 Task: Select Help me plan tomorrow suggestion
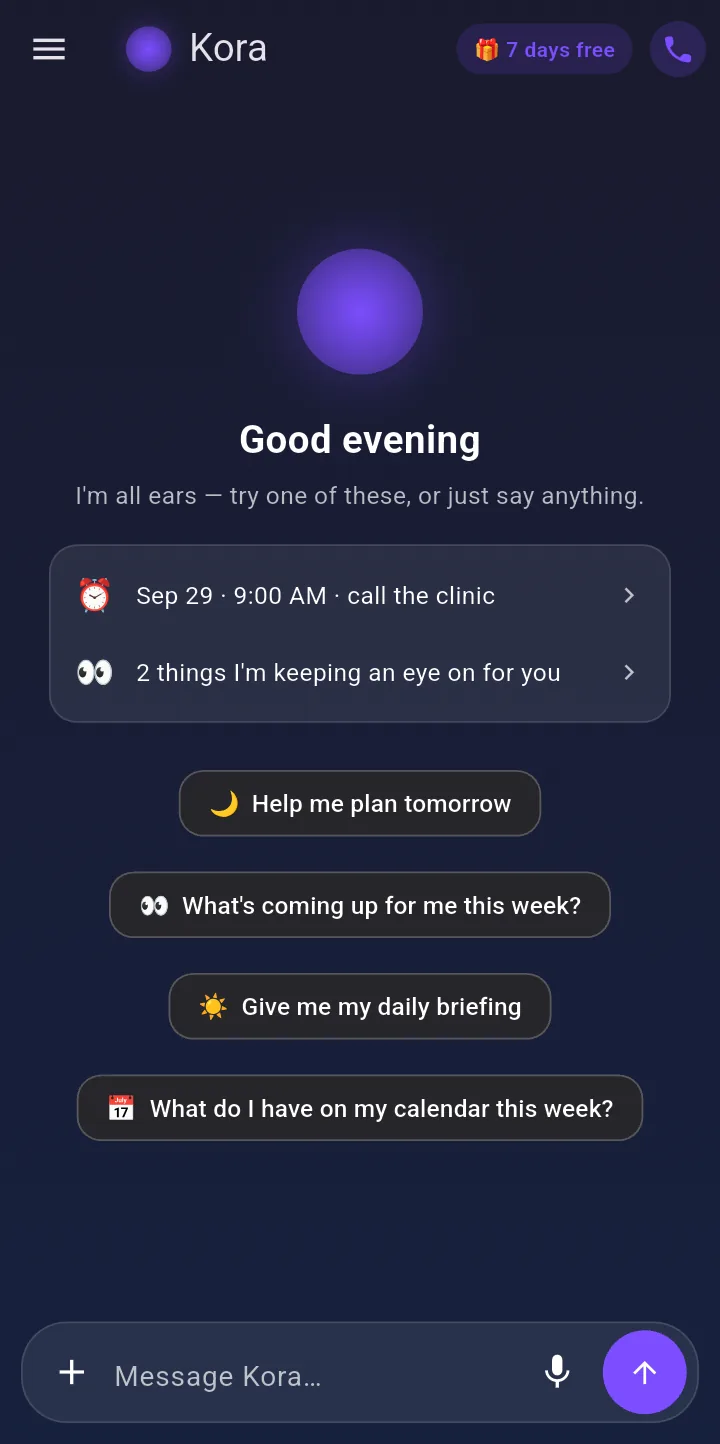point(360,803)
